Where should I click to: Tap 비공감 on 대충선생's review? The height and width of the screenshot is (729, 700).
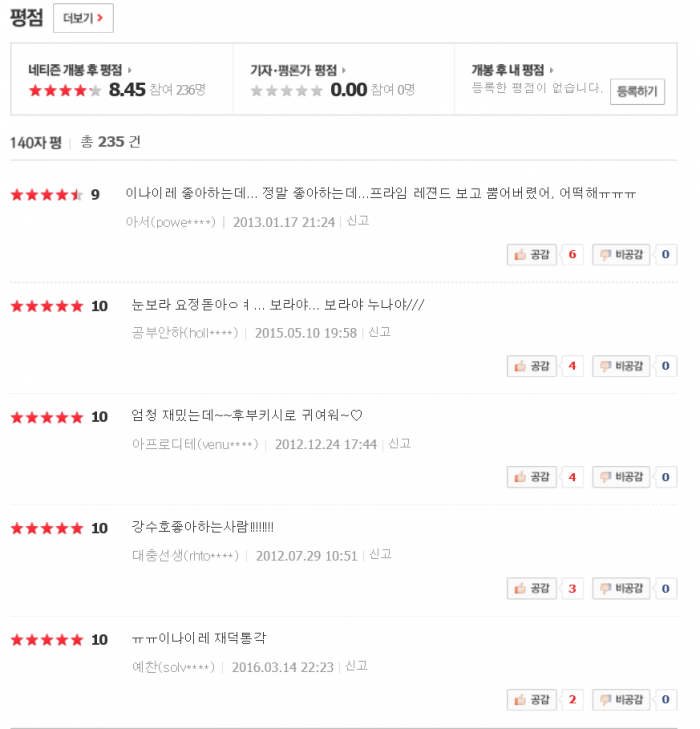click(620, 588)
